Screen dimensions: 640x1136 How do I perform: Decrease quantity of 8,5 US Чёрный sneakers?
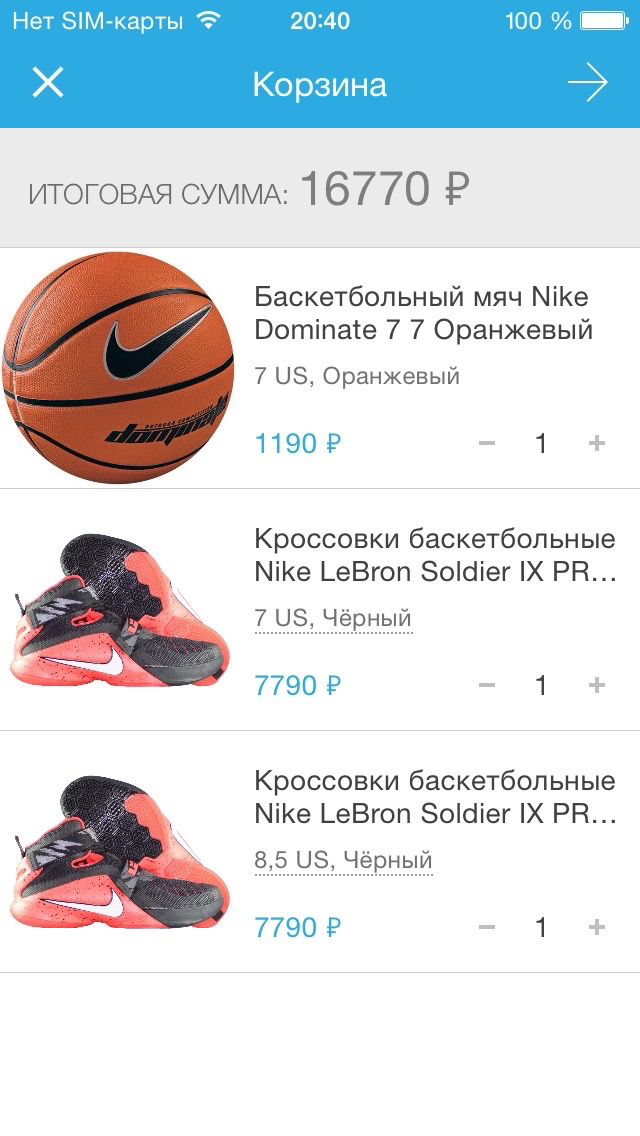487,927
